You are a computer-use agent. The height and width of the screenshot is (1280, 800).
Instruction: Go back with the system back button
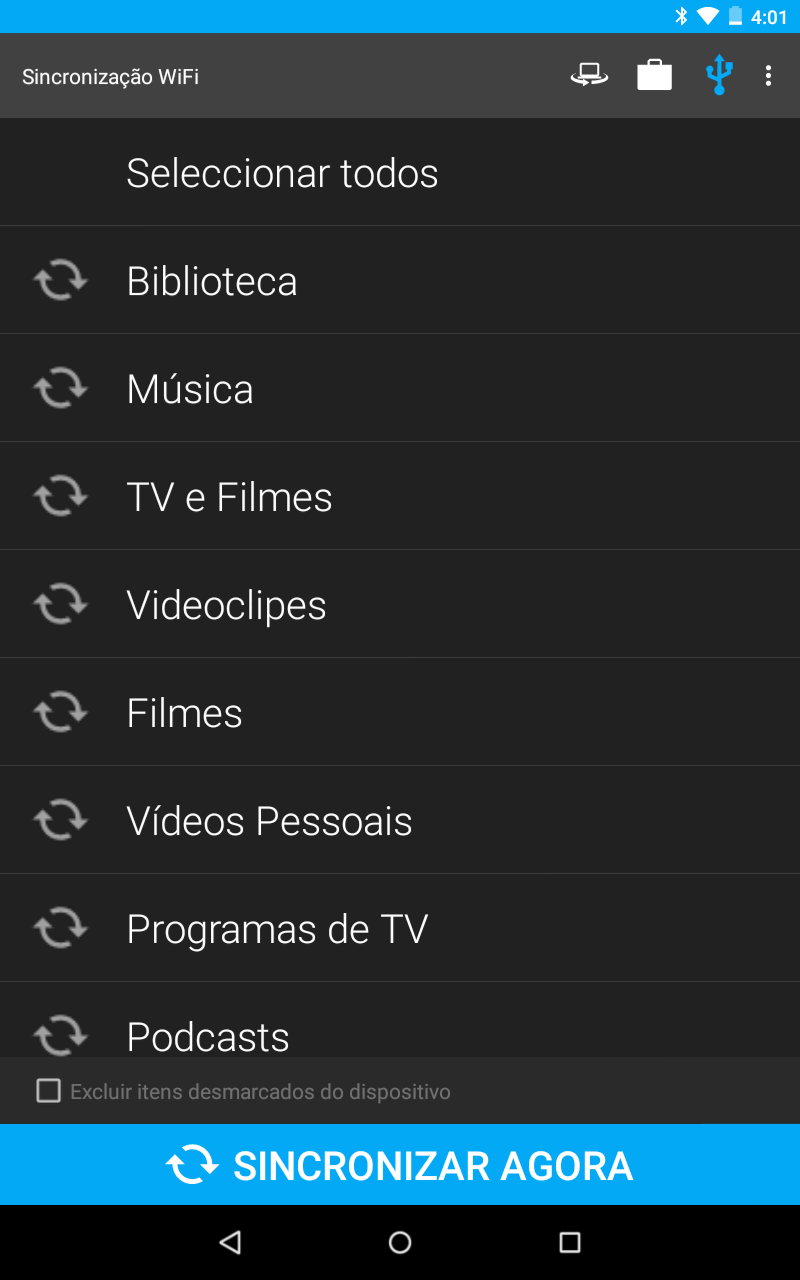pos(231,1243)
